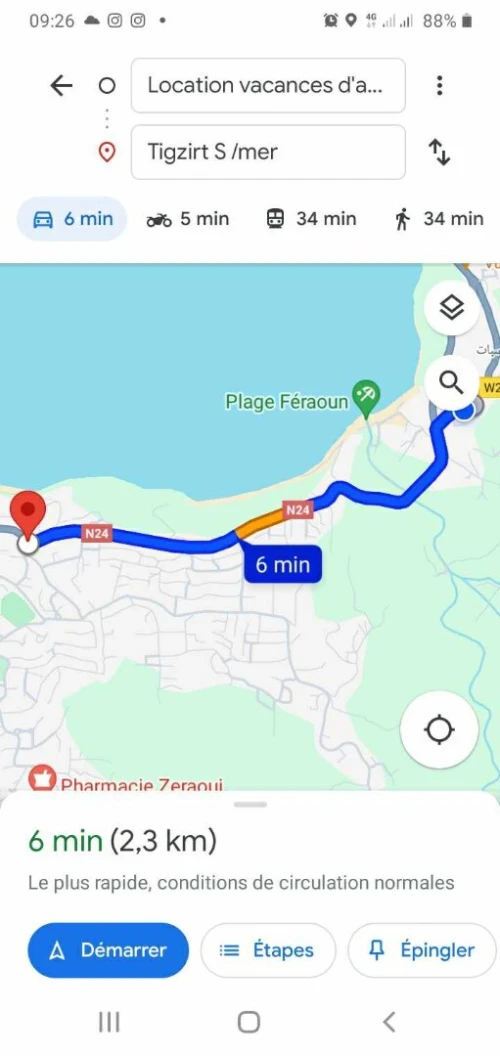
Task: Switch to motorcycle mode, 5 min
Action: point(188,219)
